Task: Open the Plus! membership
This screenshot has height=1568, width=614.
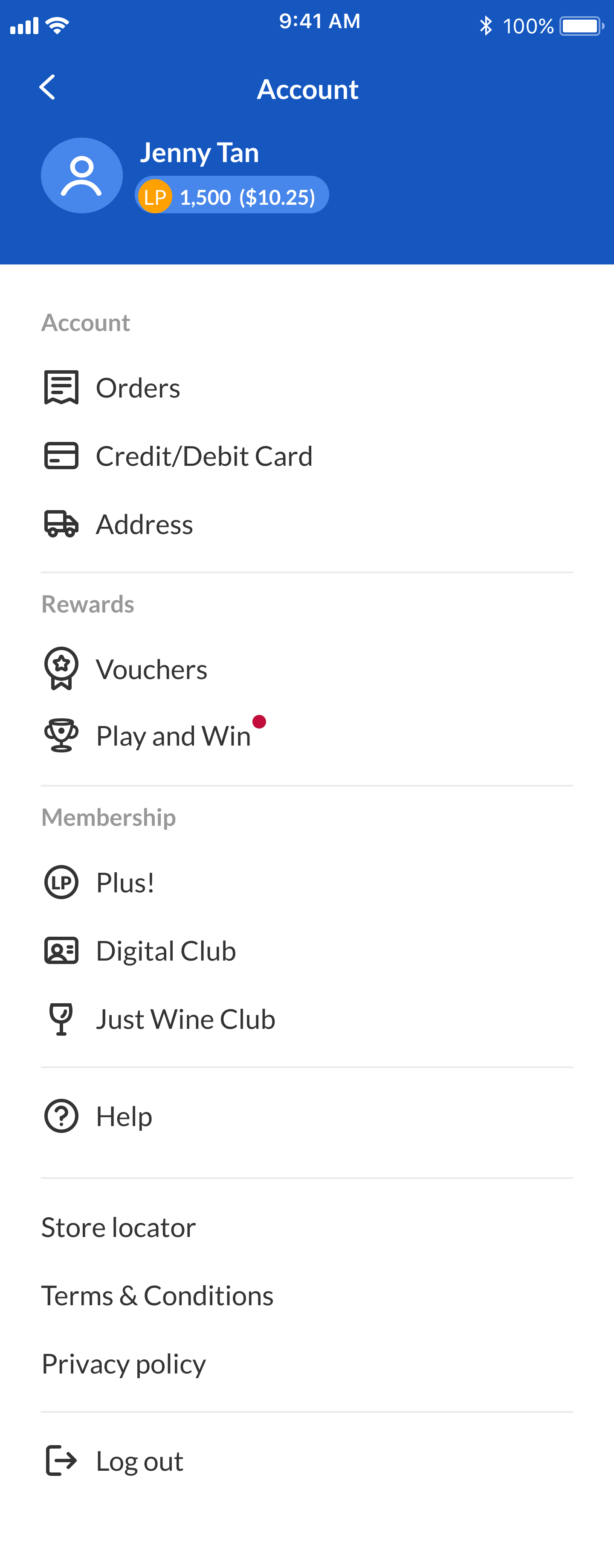Action: point(125,883)
